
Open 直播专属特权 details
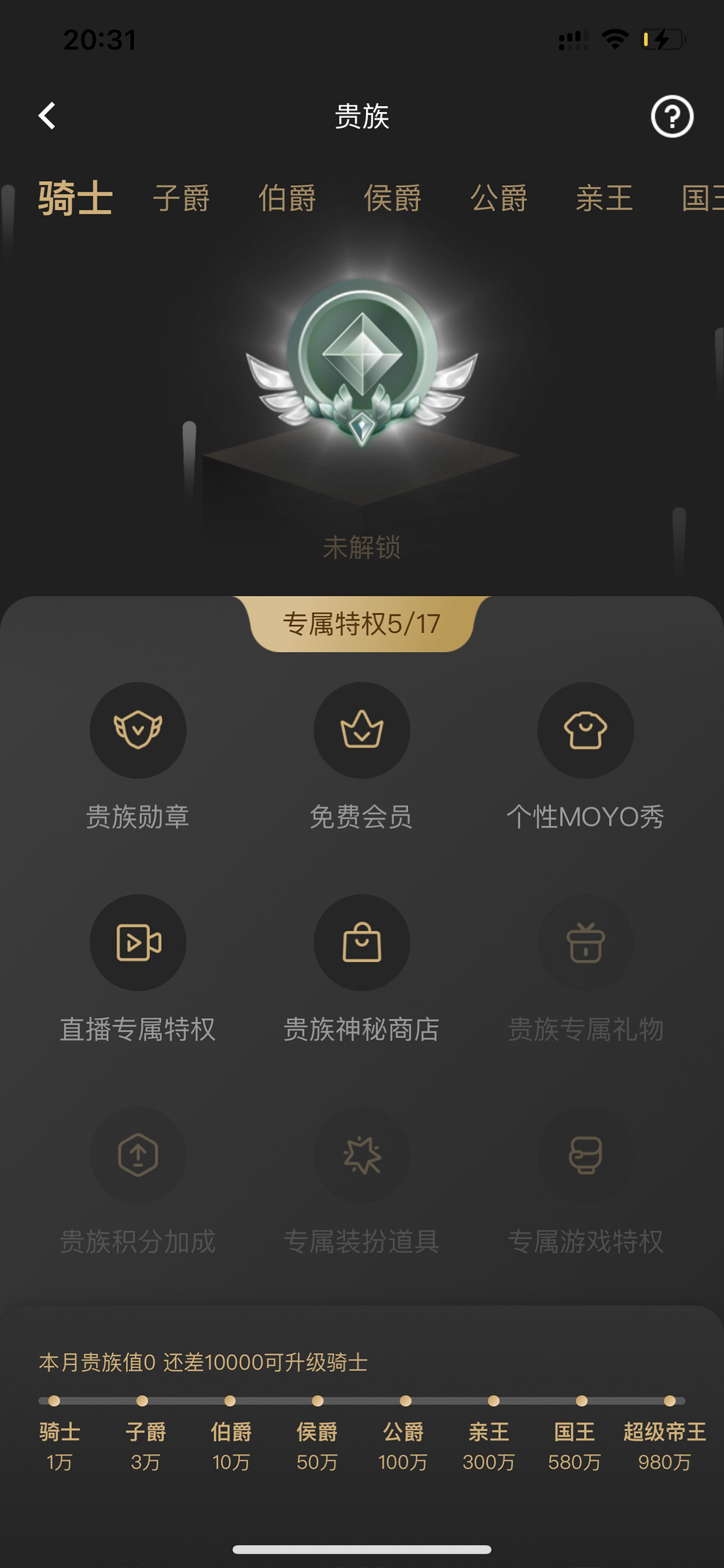(138, 969)
